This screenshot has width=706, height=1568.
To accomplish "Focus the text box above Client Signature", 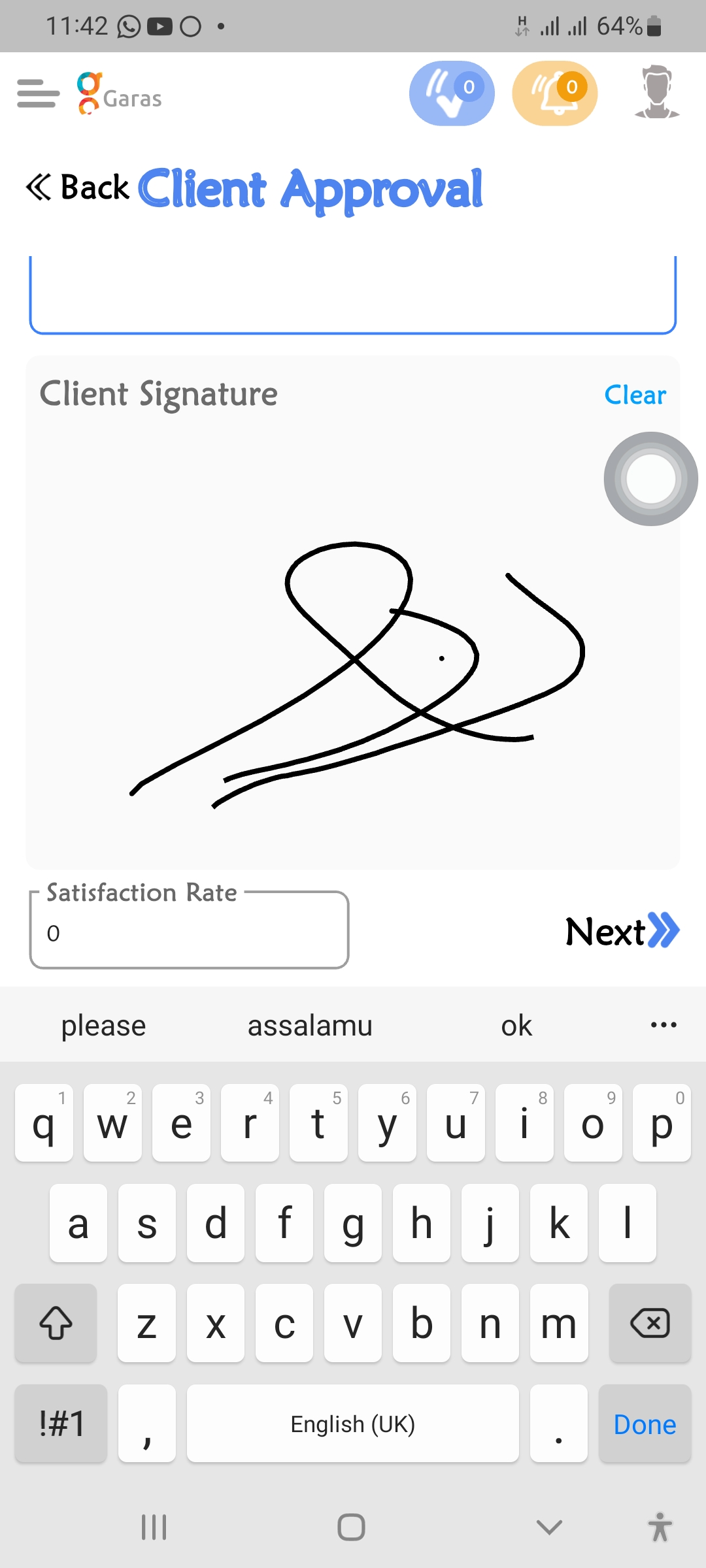I will tap(352, 295).
